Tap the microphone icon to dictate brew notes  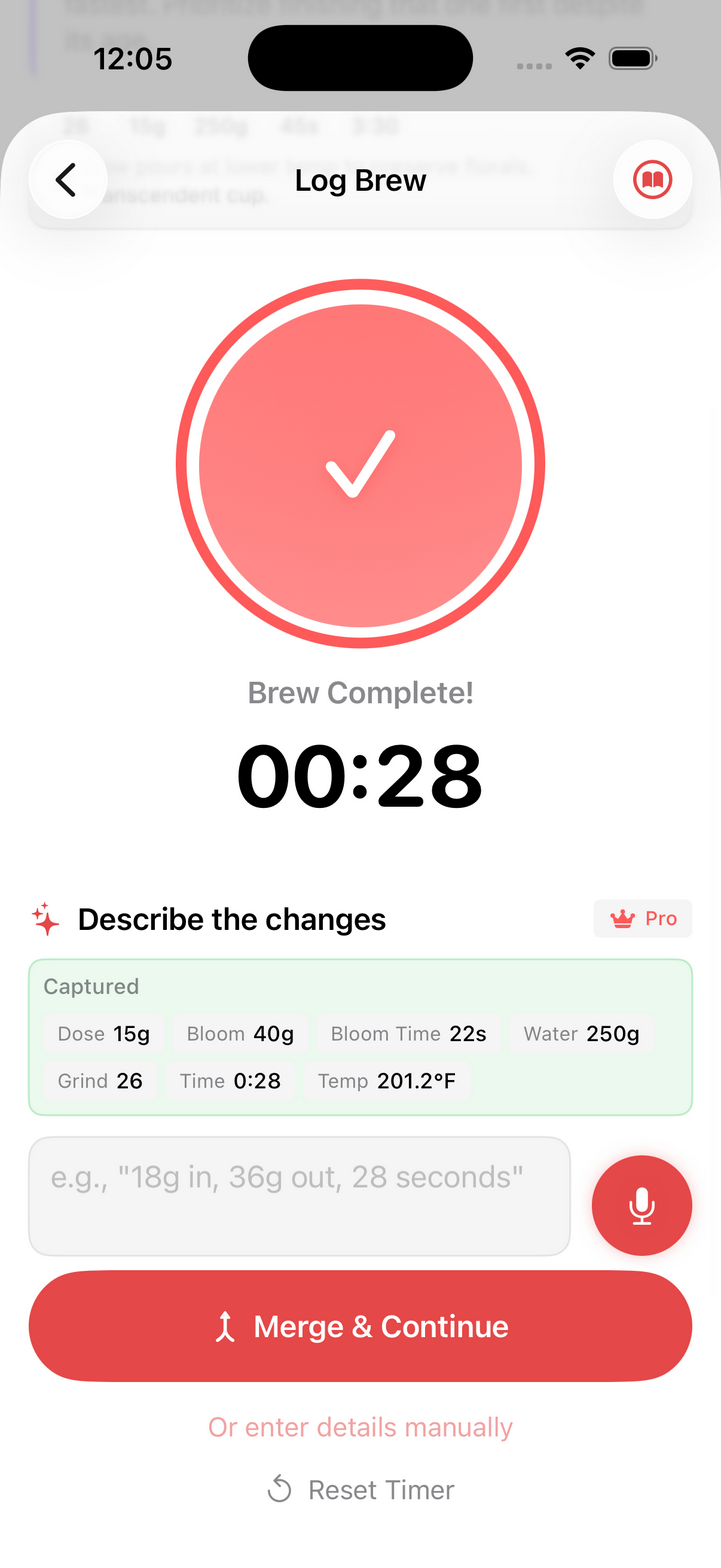[641, 1205]
